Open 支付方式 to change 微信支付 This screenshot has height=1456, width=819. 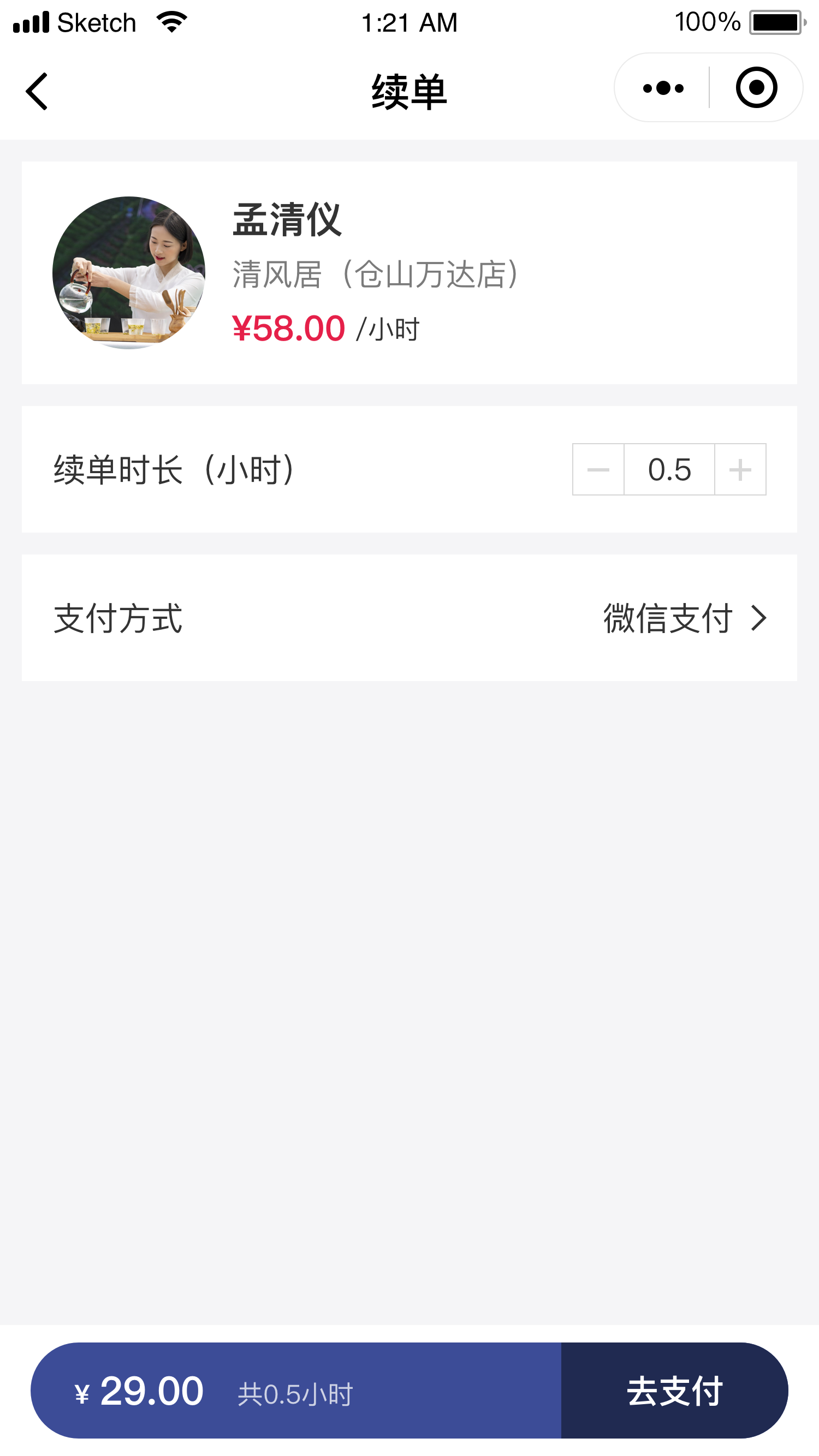[684, 618]
